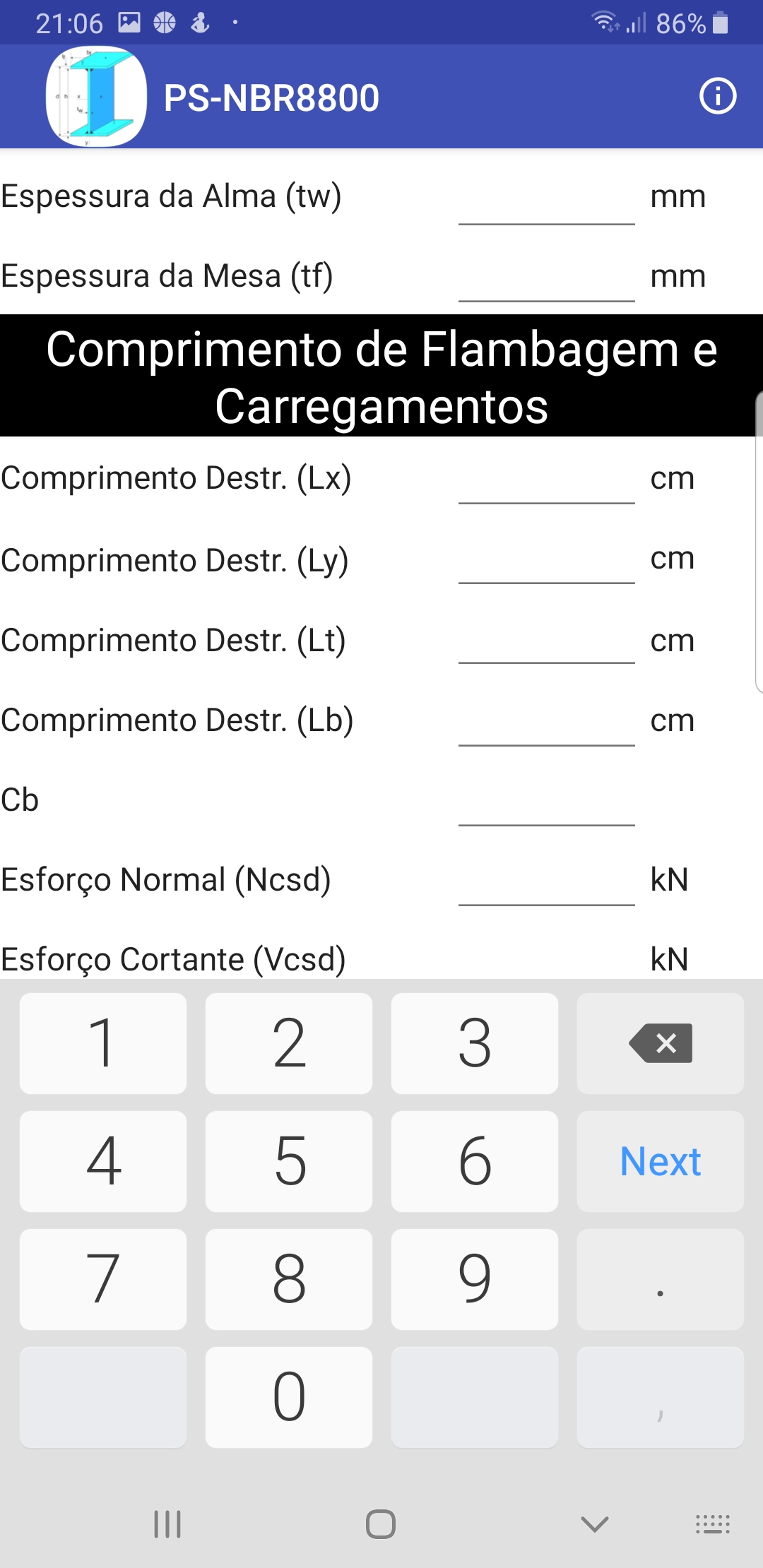Image resolution: width=763 pixels, height=1568 pixels.
Task: Open the keyboard switcher icon
Action: coord(713,1524)
